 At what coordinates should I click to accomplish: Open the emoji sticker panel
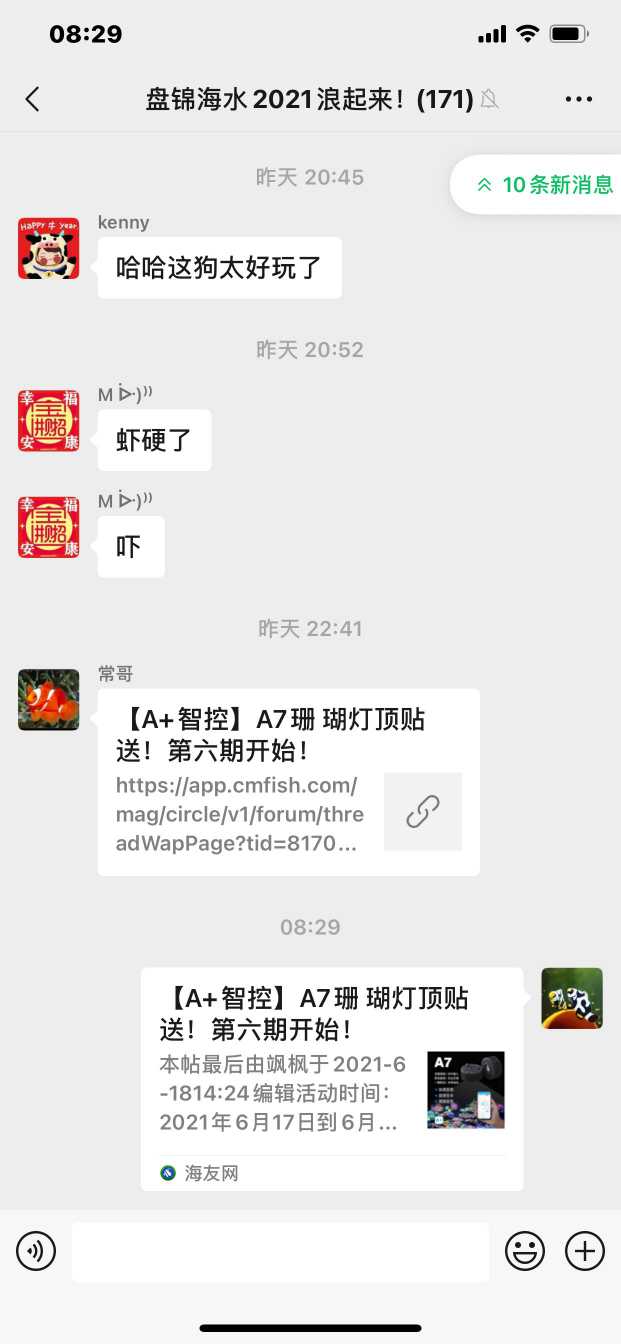coord(525,1251)
